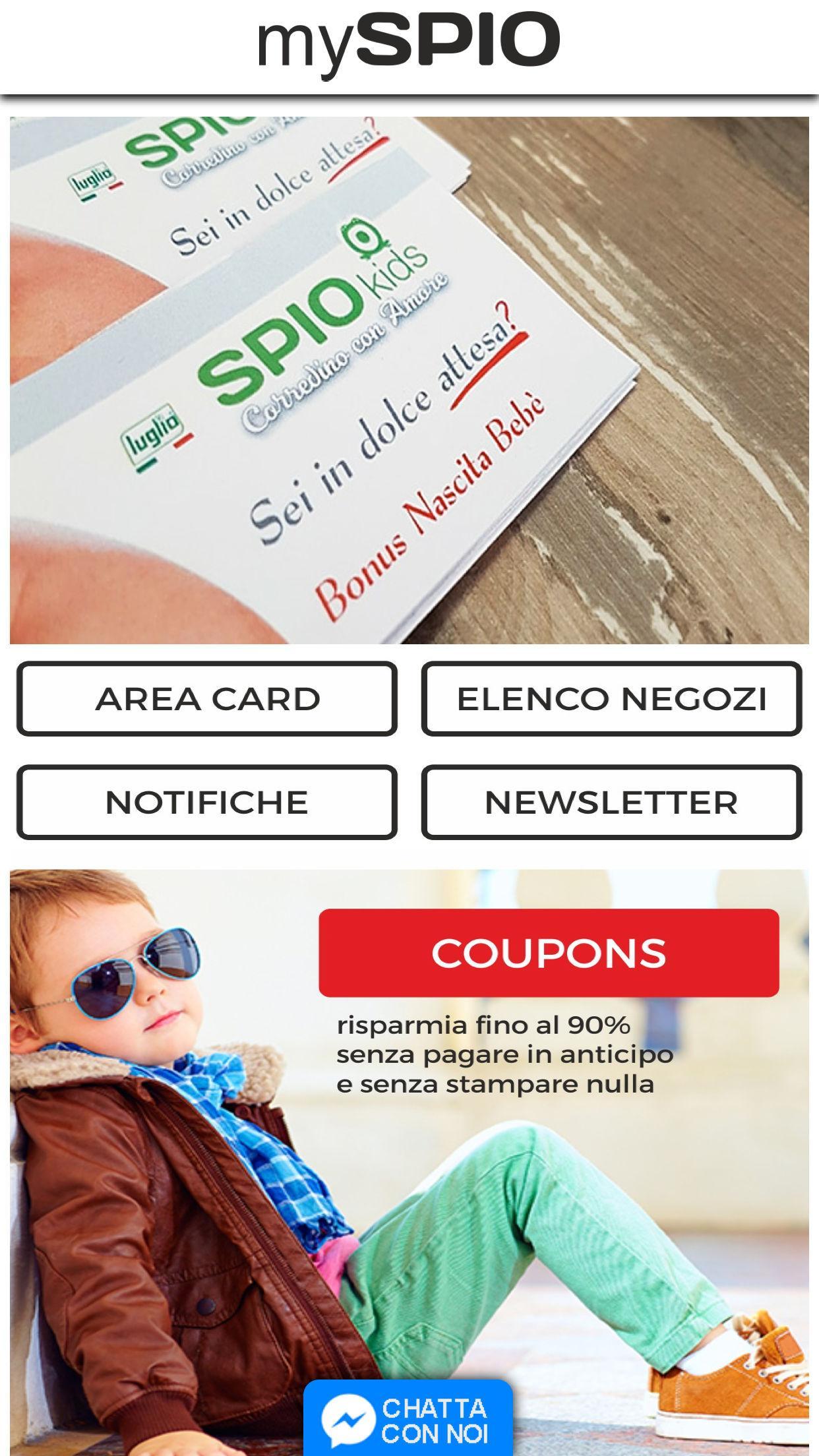The image size is (819, 1456).
Task: Open the SPIO kids Bonus Nascita banner
Action: point(409,380)
